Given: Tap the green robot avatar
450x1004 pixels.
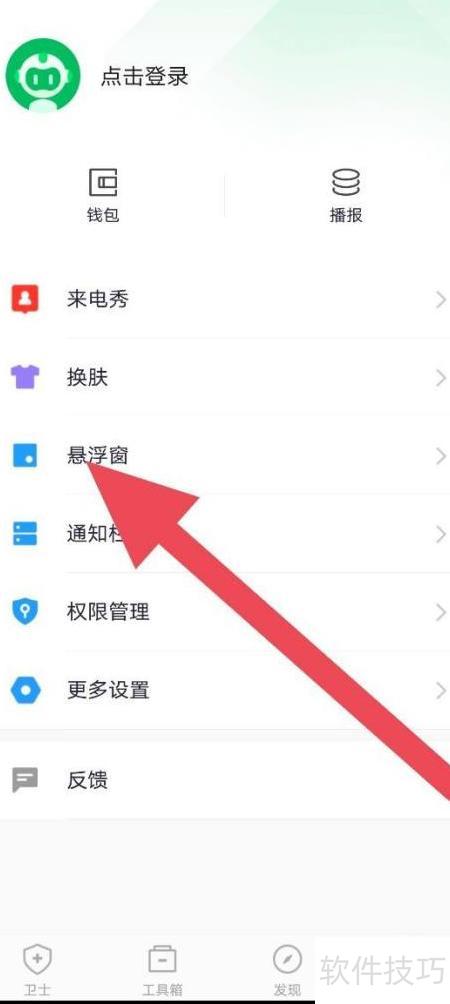Looking at the screenshot, I should point(43,75).
